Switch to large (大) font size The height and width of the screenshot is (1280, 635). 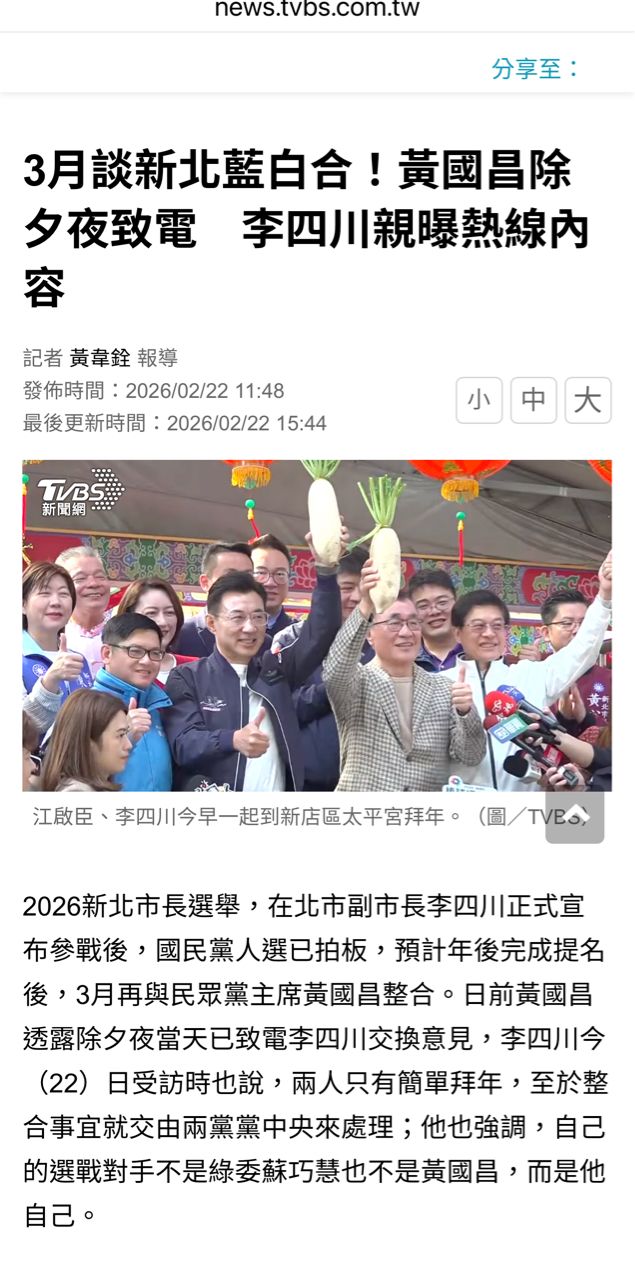click(x=587, y=401)
